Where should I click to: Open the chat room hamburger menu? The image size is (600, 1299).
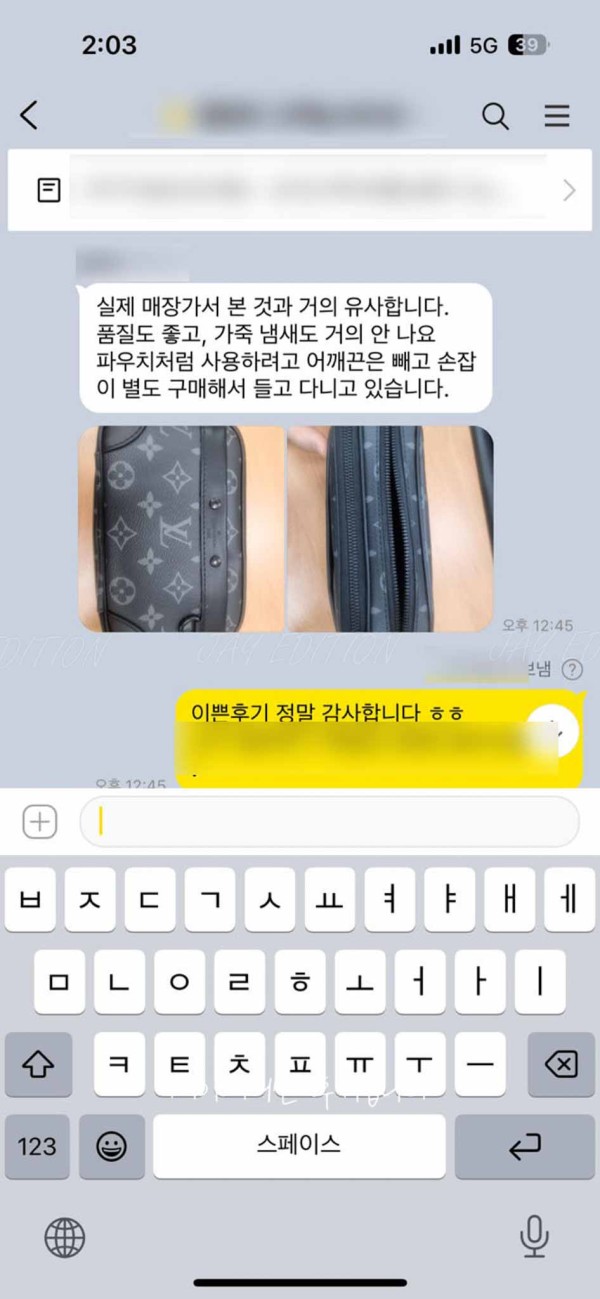point(556,116)
